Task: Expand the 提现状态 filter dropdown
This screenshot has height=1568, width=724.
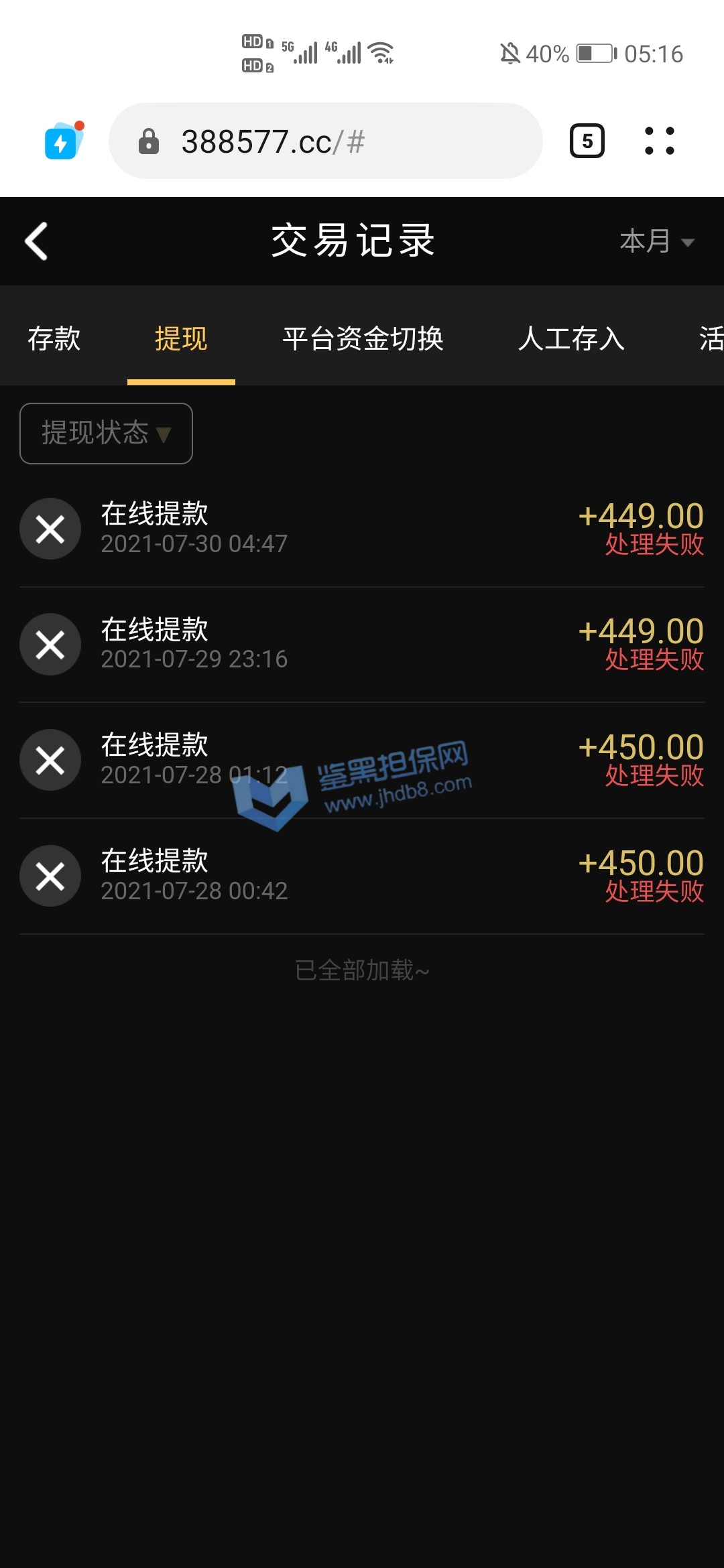Action: pyautogui.click(x=107, y=434)
